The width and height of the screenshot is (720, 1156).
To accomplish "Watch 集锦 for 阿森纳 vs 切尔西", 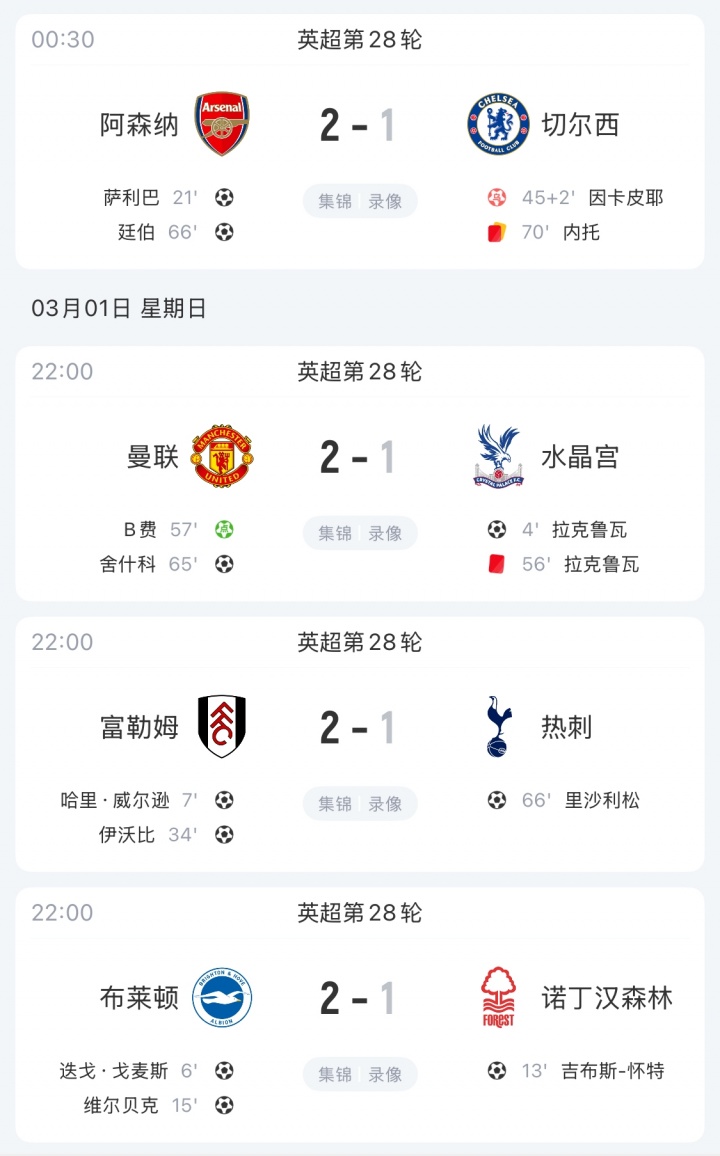I will click(x=336, y=201).
